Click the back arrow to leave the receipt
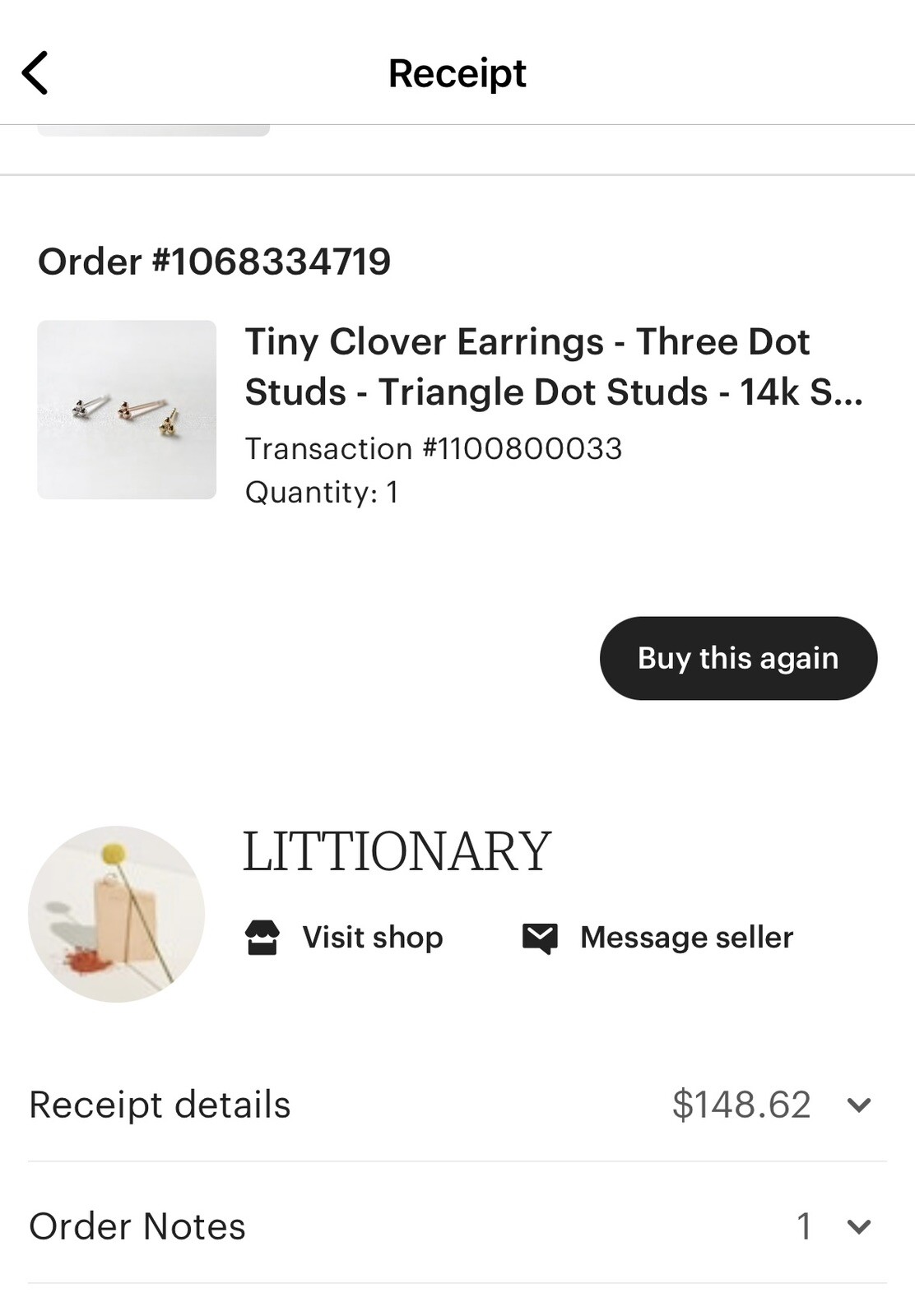The height and width of the screenshot is (1316, 915). coord(34,72)
